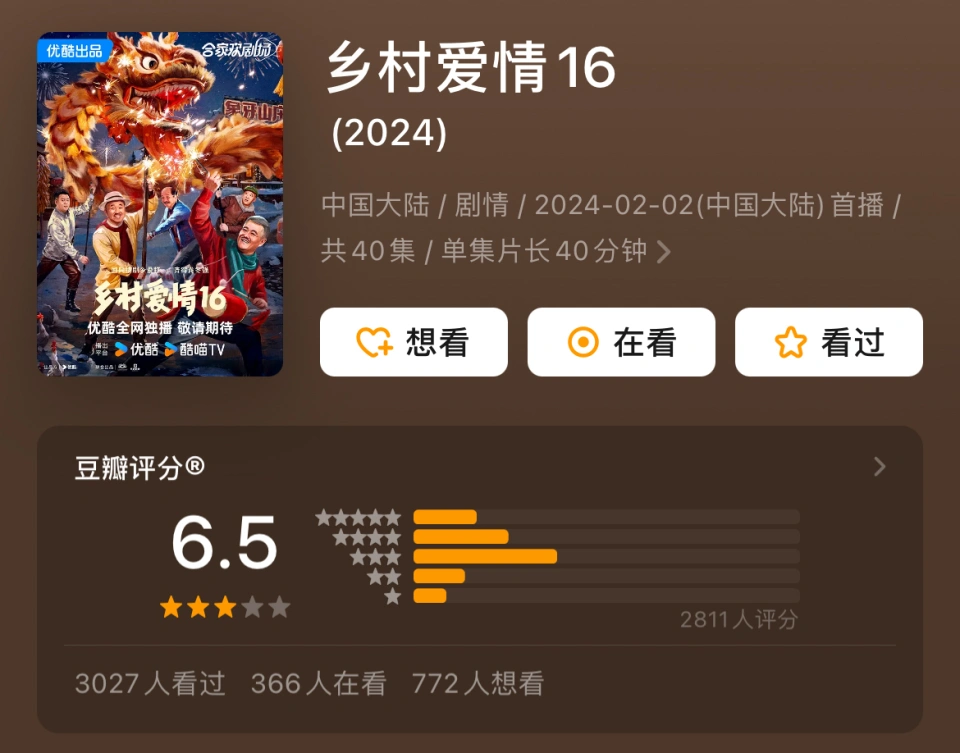Mark the show as 想看
The image size is (960, 753).
coord(413,343)
